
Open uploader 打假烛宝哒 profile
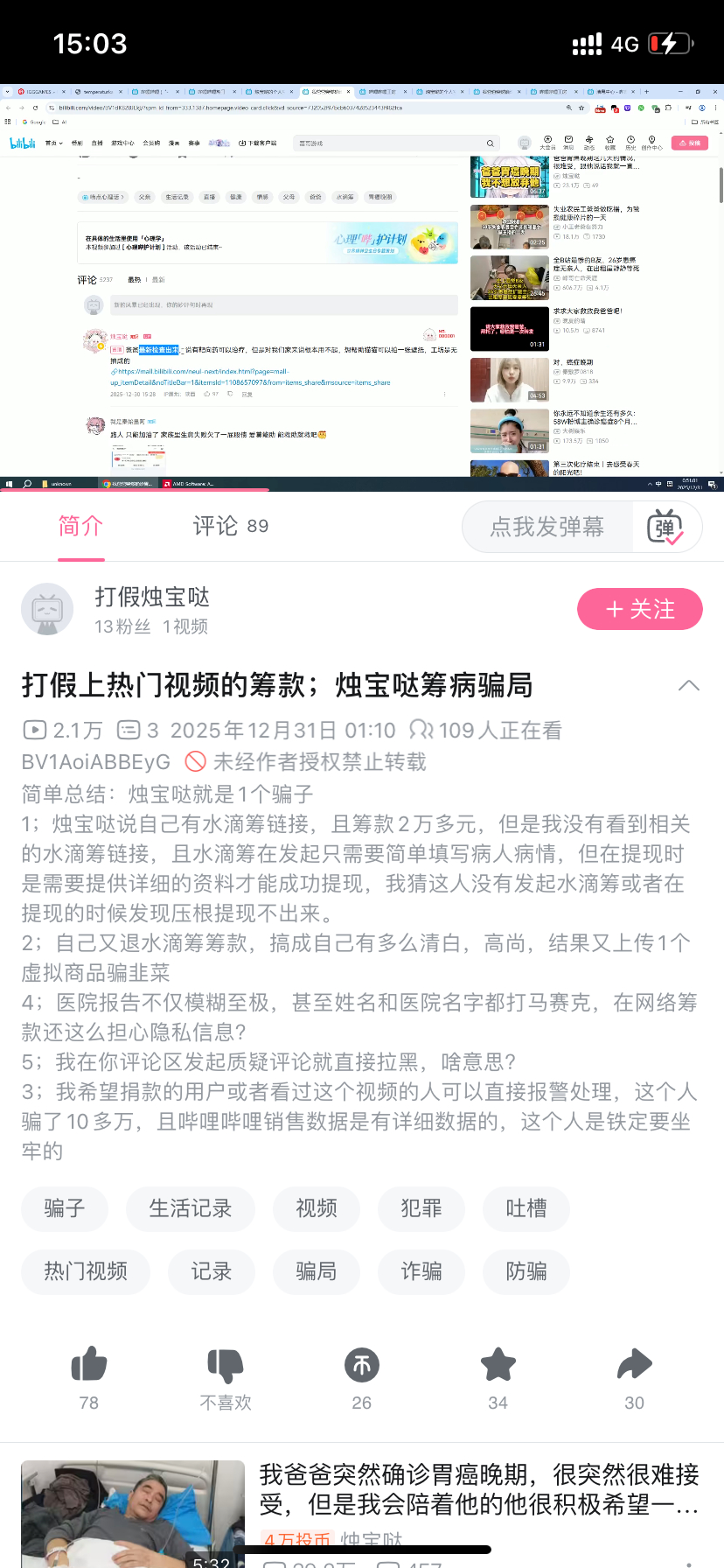pos(152,598)
